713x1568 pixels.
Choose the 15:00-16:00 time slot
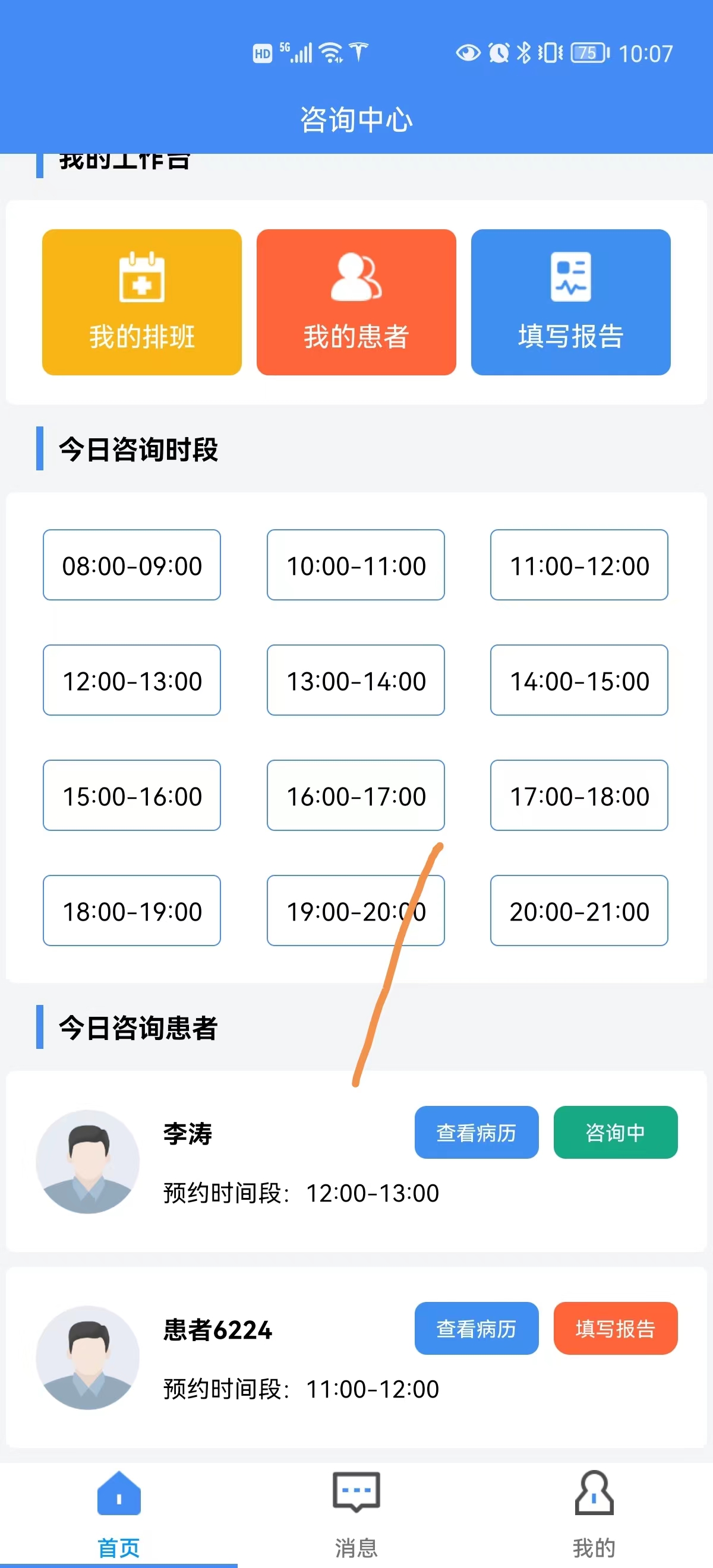131,795
